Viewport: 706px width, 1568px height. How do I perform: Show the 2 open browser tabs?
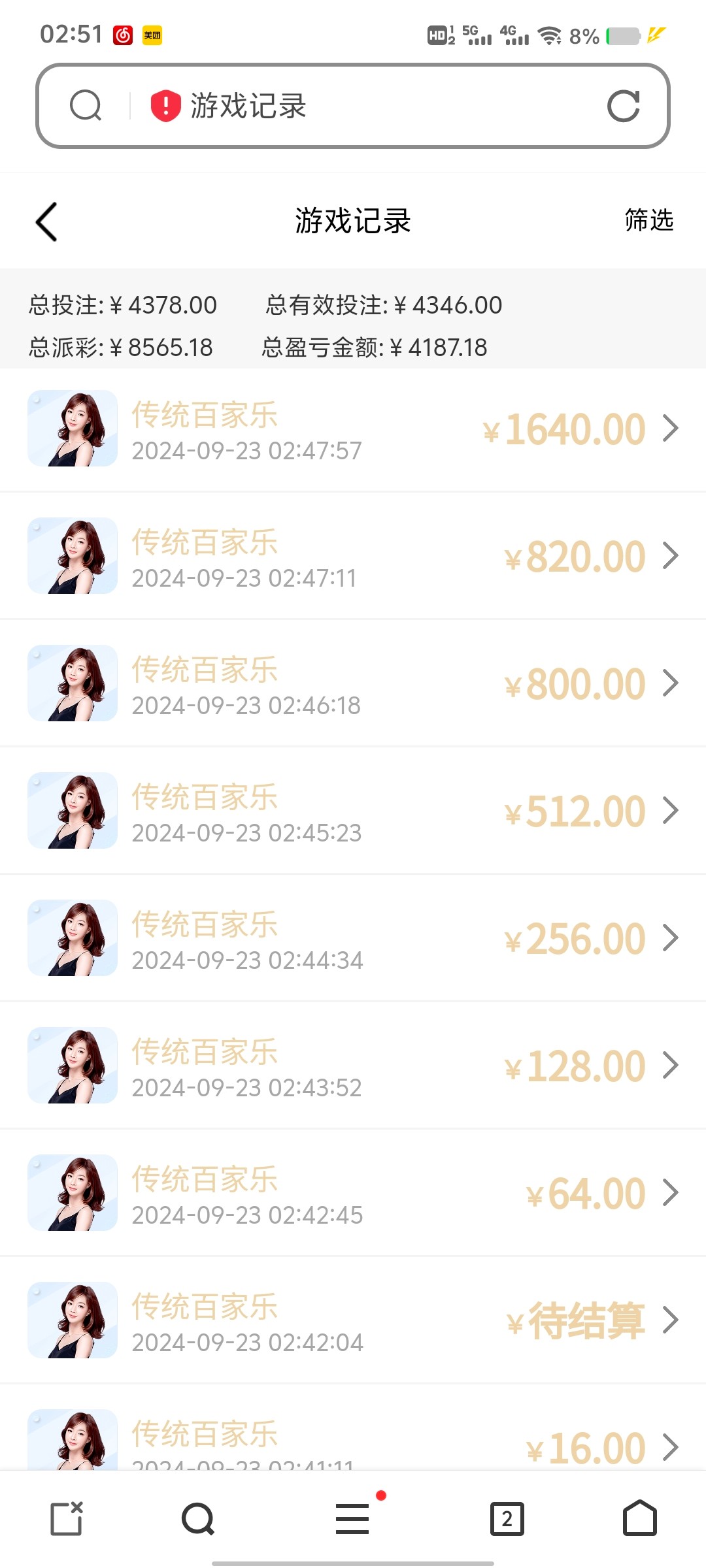pyautogui.click(x=507, y=1518)
